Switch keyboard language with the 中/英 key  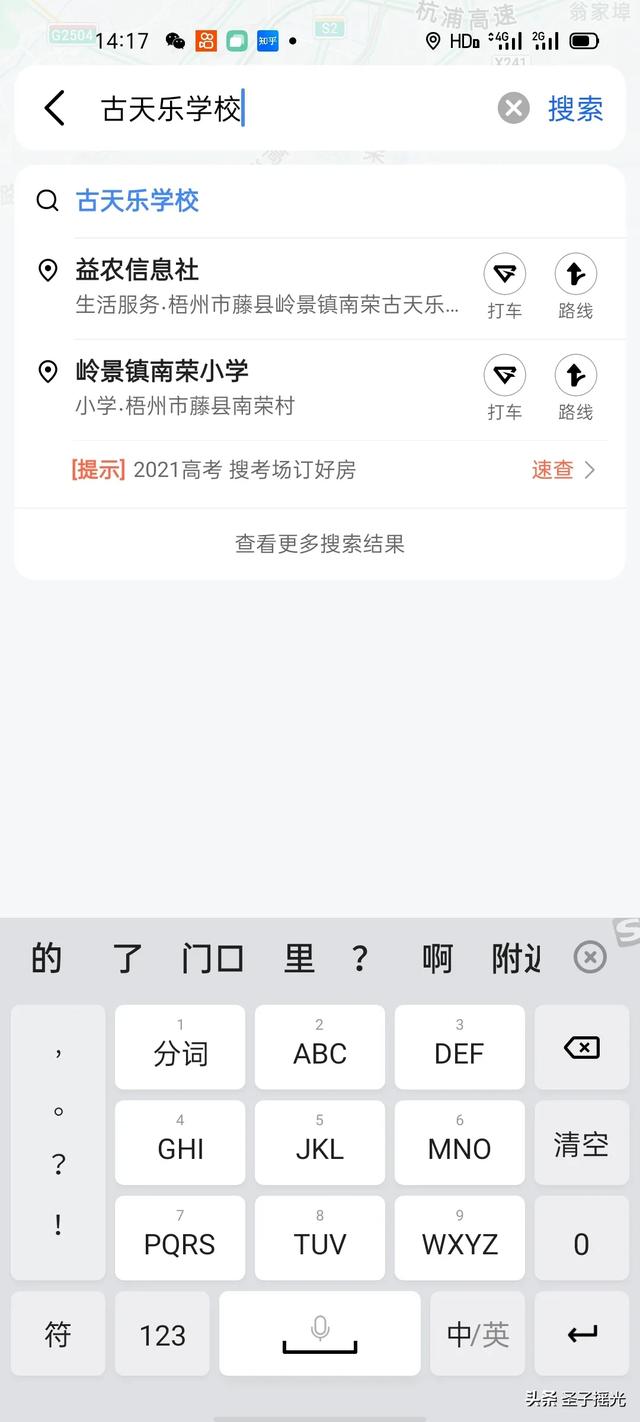point(478,1334)
